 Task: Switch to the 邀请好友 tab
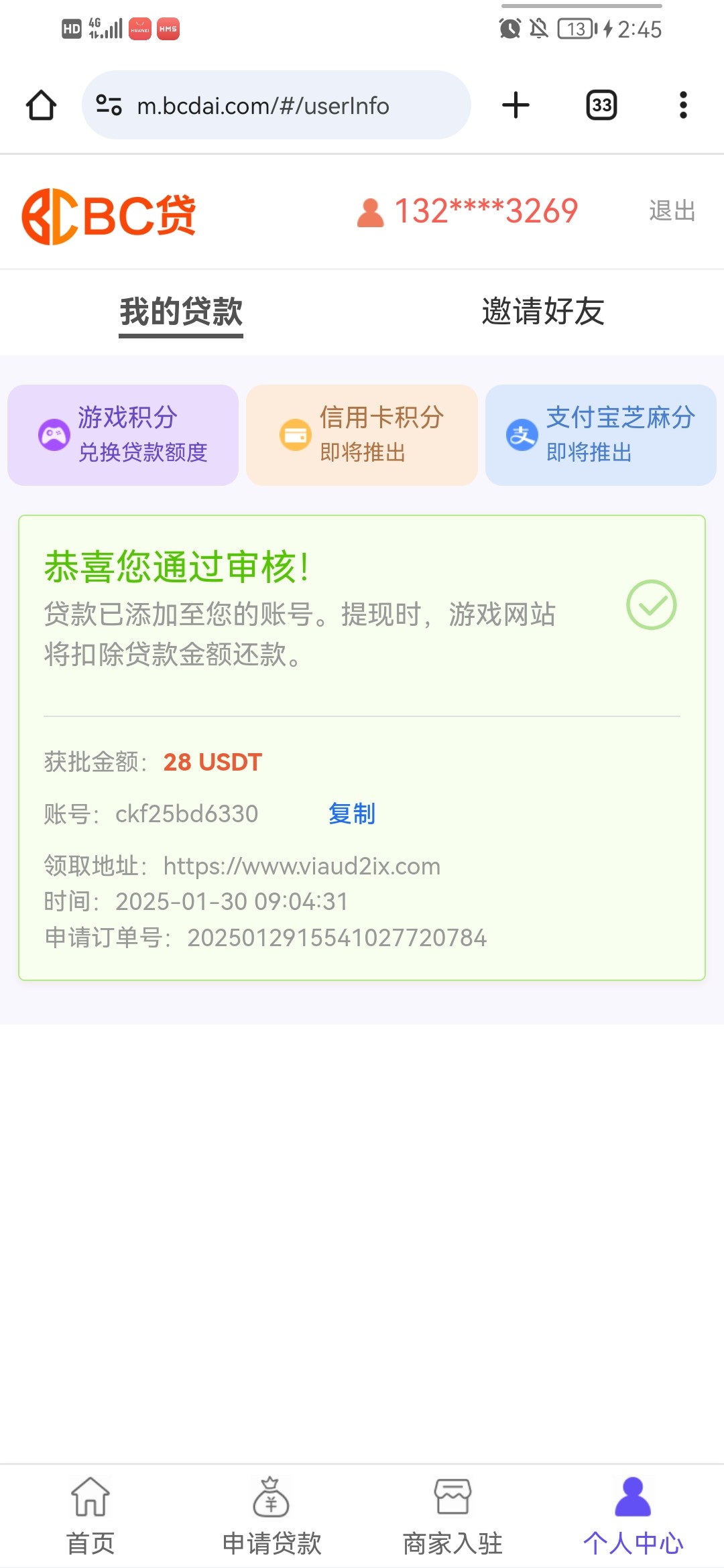[543, 312]
